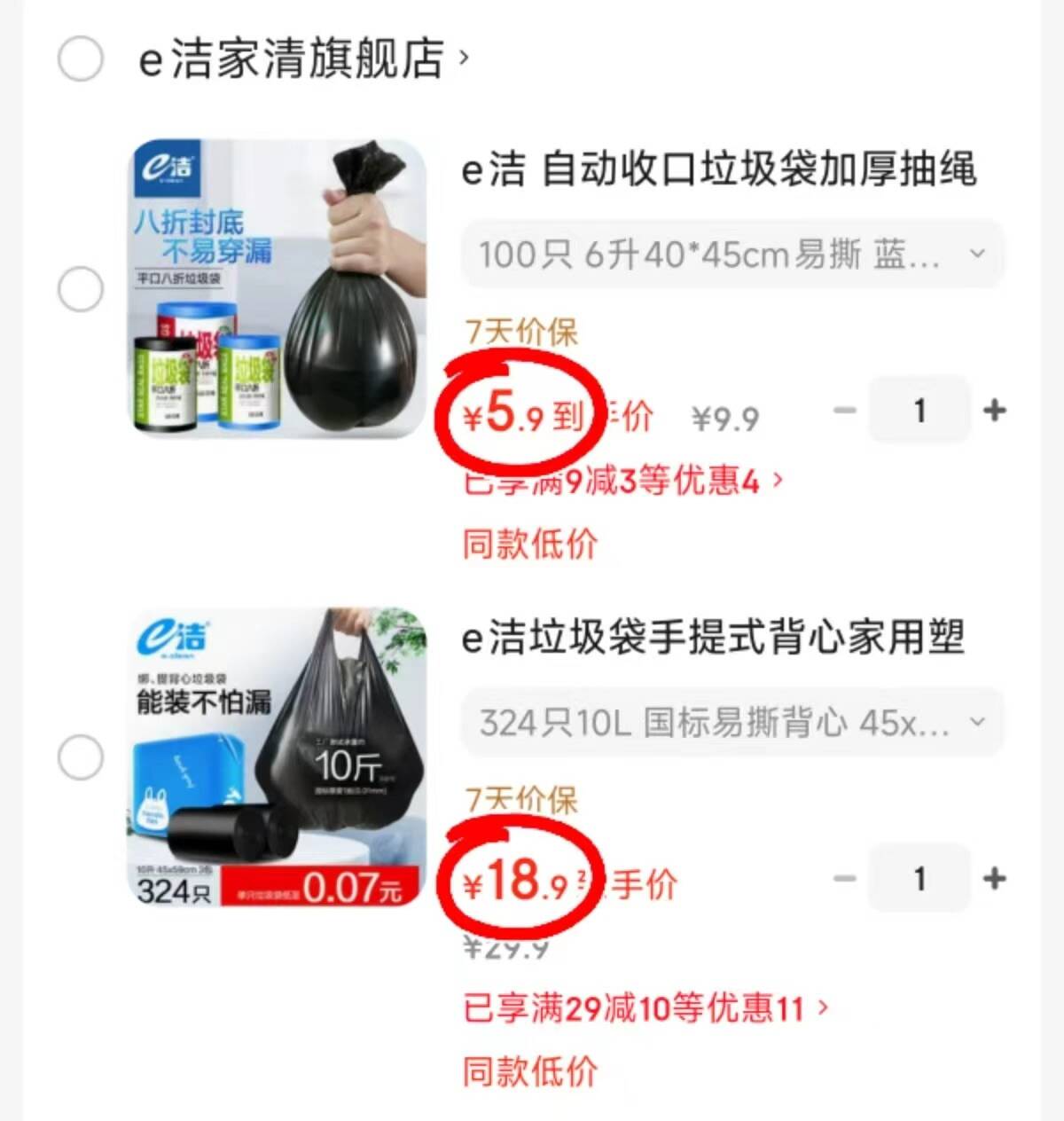Viewport: 1064px width, 1121px height.
Task: Open the e洁家清旗舰店 store page
Action: point(301,59)
